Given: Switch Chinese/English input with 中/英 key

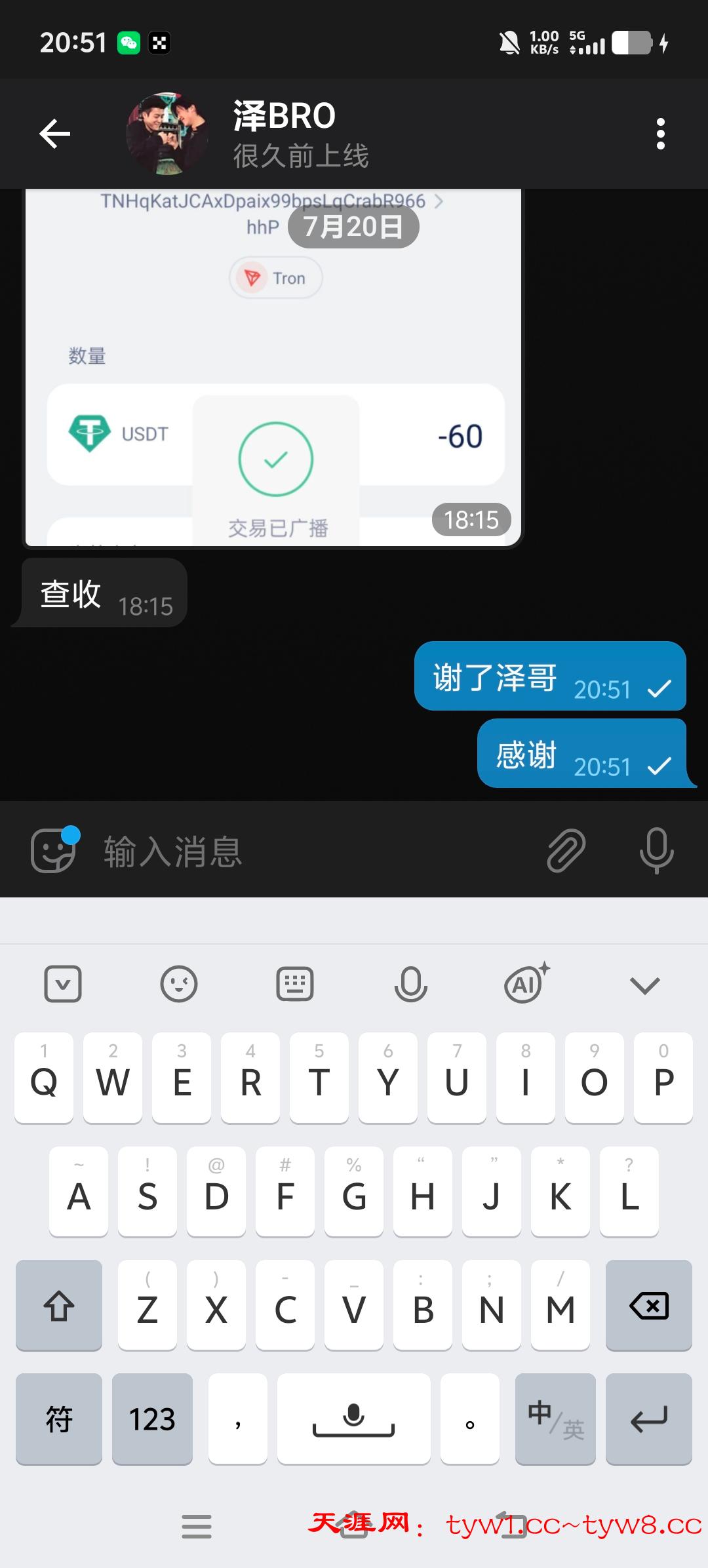Looking at the screenshot, I should point(555,1420).
